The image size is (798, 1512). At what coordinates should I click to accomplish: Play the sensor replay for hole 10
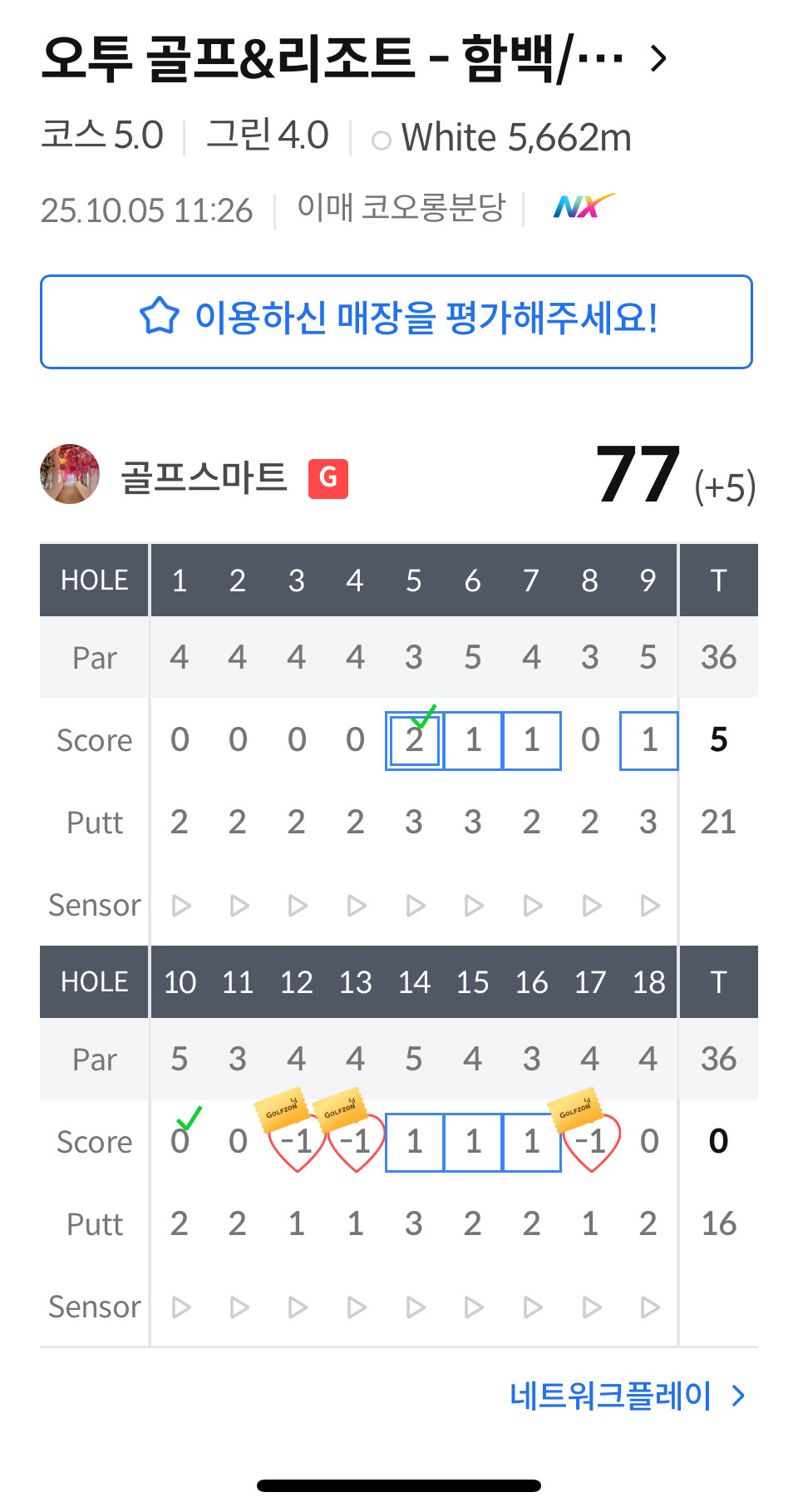180,1307
